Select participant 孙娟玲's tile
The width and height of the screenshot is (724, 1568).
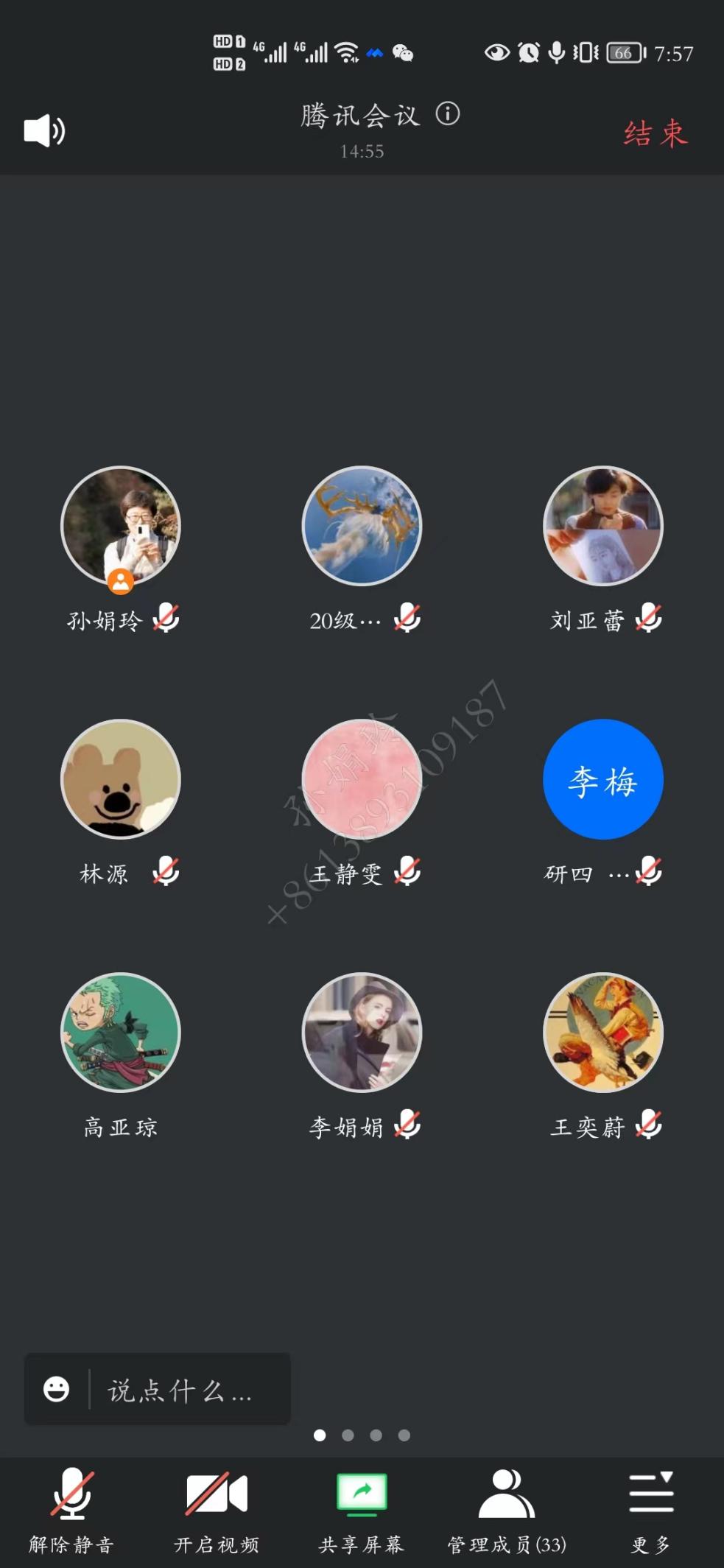click(121, 526)
